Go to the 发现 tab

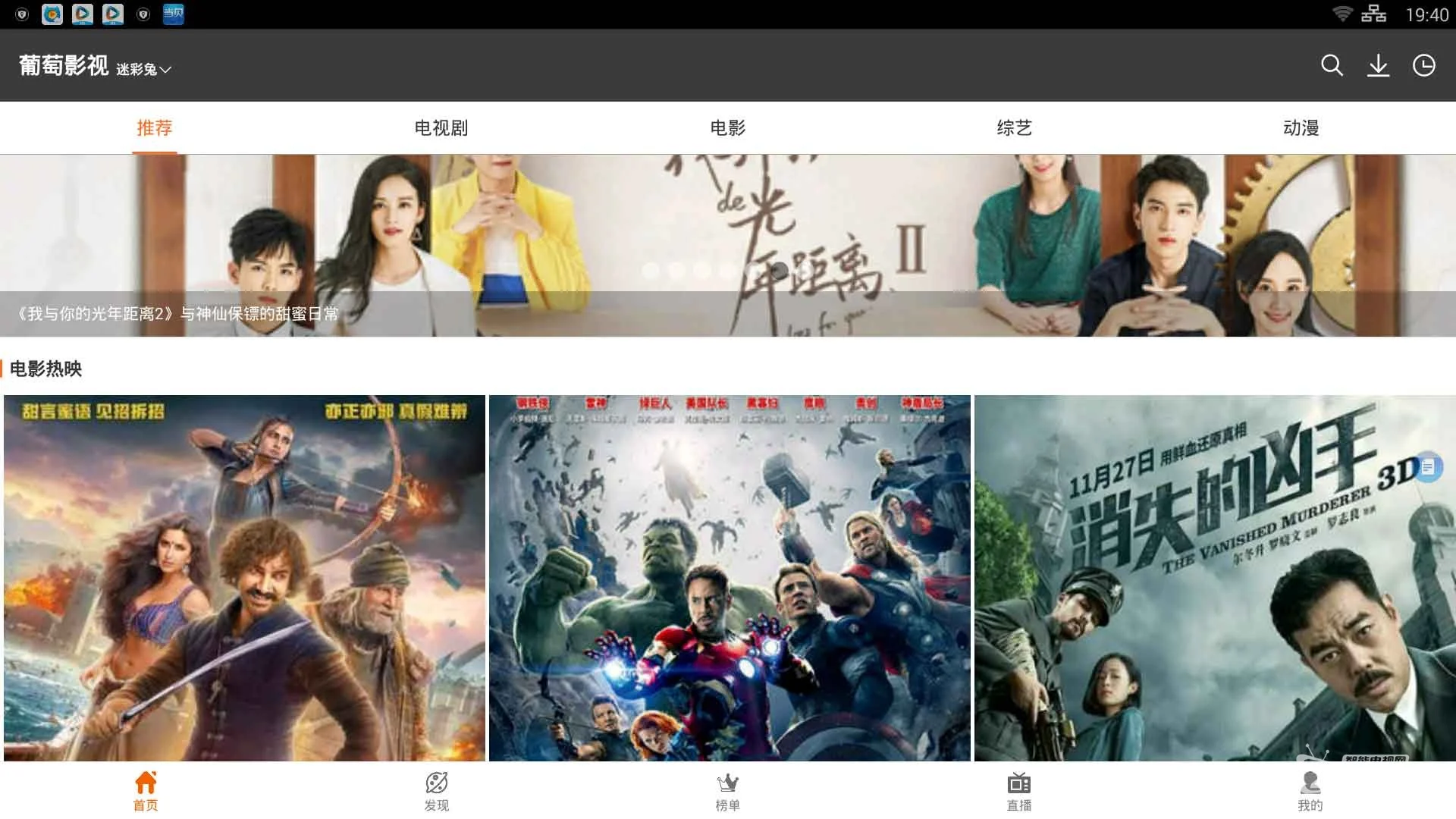click(437, 791)
